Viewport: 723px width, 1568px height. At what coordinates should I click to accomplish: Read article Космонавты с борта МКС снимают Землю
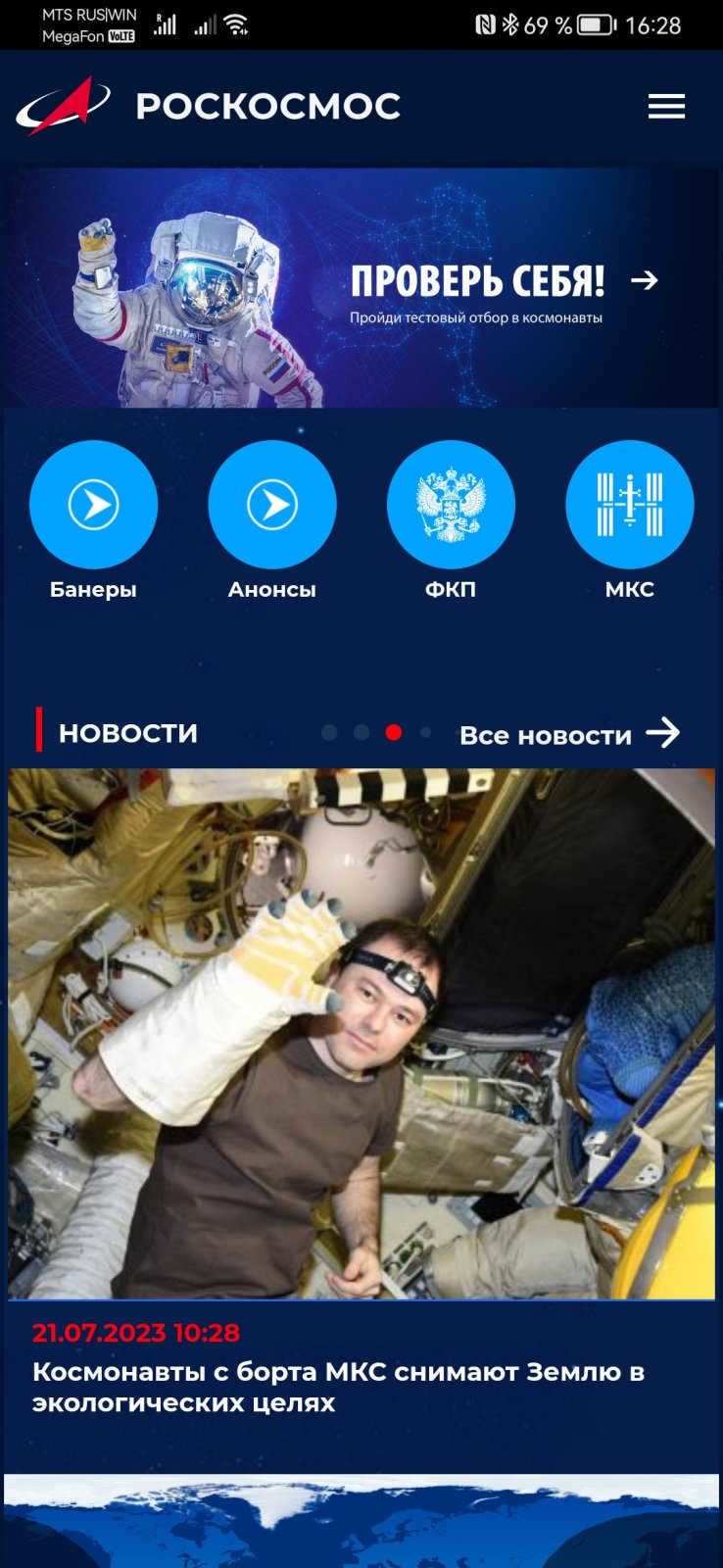[x=338, y=1387]
